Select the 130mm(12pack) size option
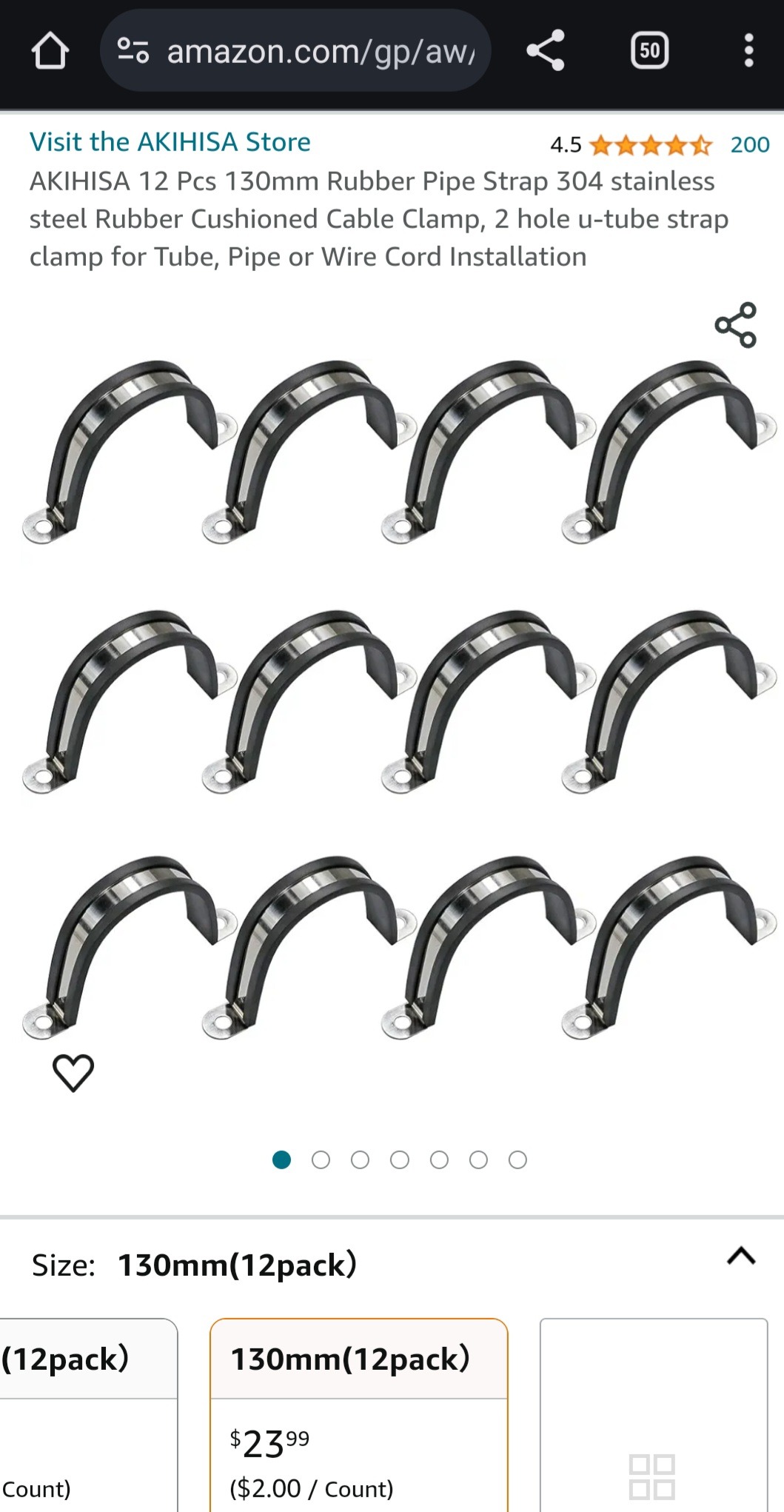Screen dimensions: 784x1512 [359, 1414]
